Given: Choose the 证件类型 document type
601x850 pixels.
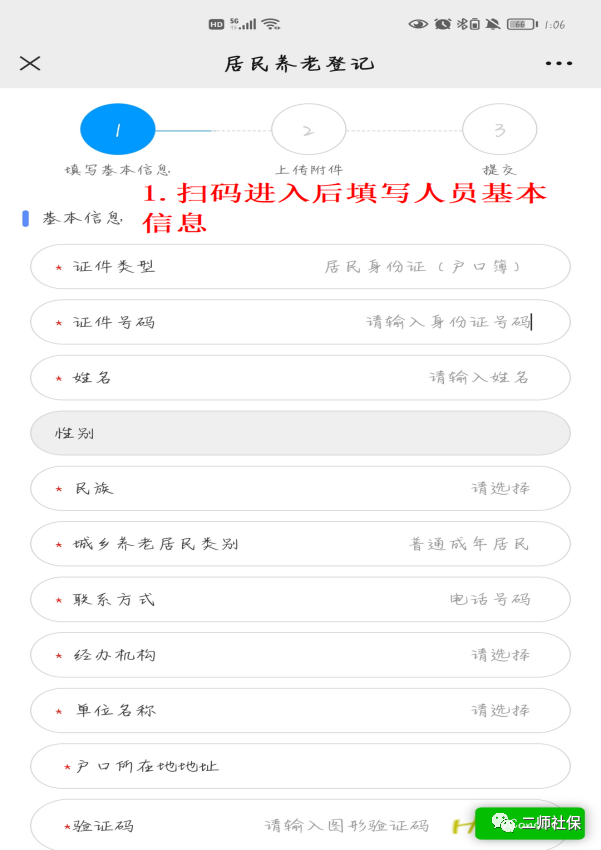Looking at the screenshot, I should click(x=422, y=267).
